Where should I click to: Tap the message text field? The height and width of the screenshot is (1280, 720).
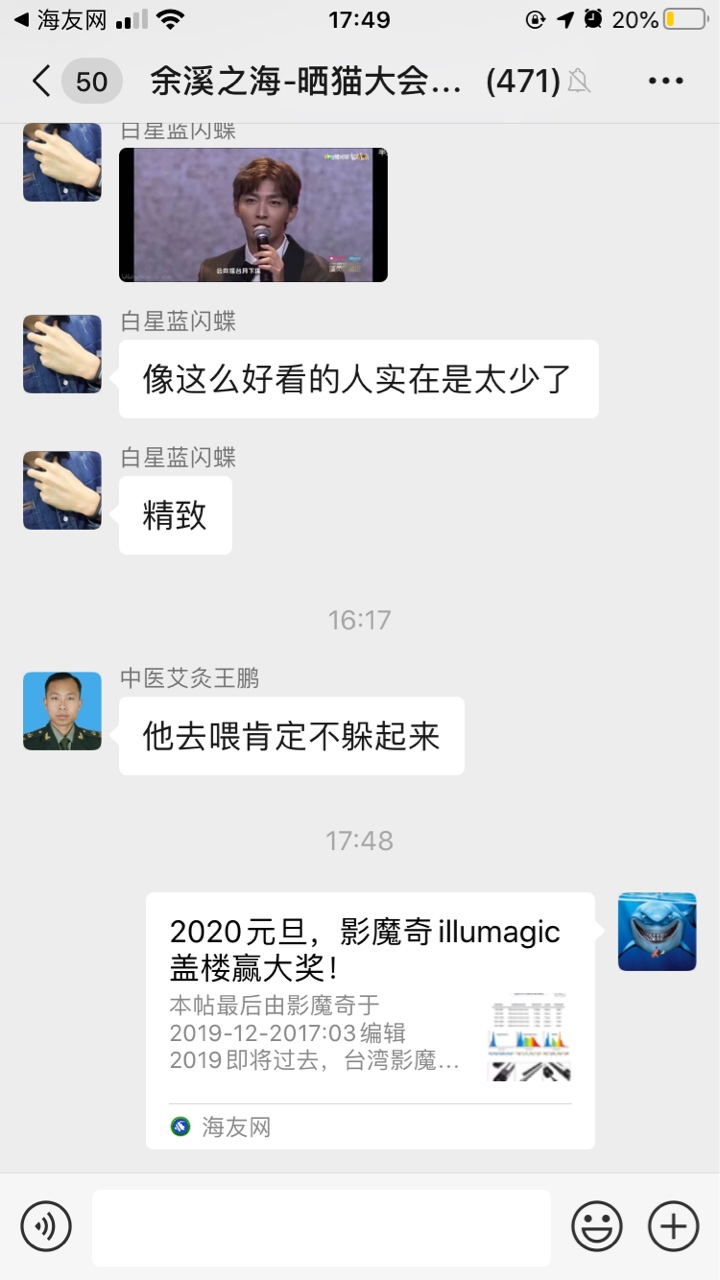tap(321, 1227)
